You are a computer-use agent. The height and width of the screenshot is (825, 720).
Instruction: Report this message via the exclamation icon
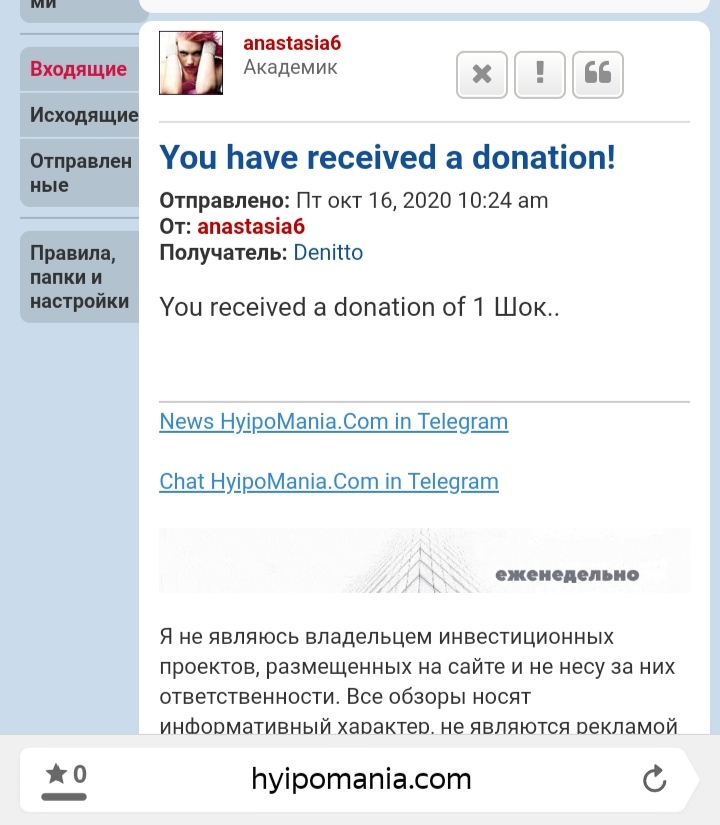point(540,74)
